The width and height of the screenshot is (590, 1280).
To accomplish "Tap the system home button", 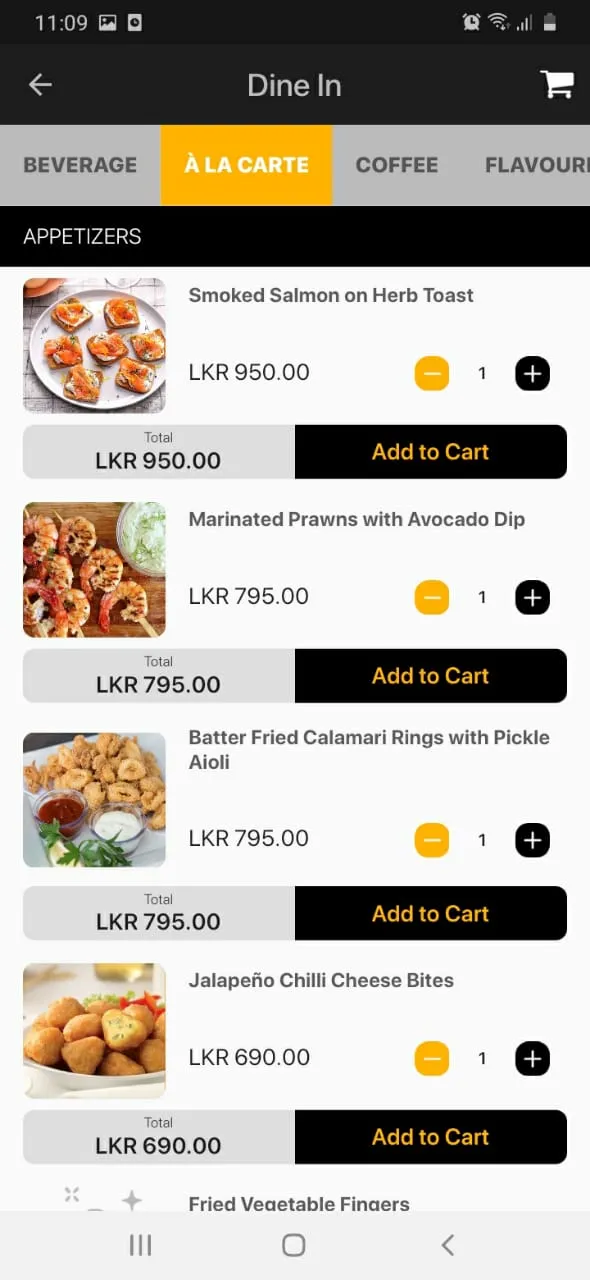I will tap(294, 1245).
